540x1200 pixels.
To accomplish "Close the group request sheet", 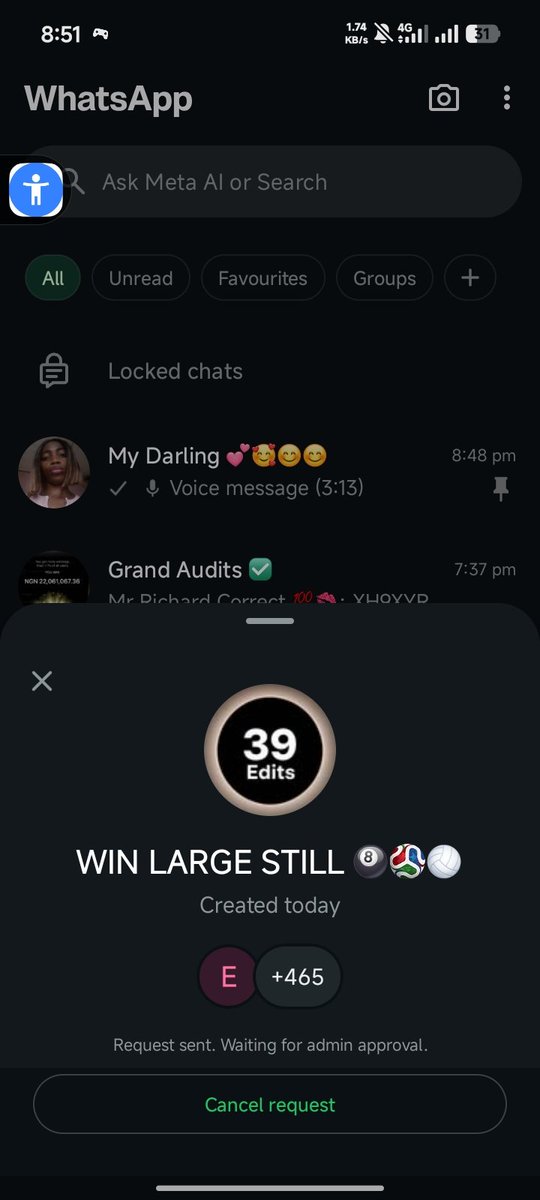I will (42, 681).
